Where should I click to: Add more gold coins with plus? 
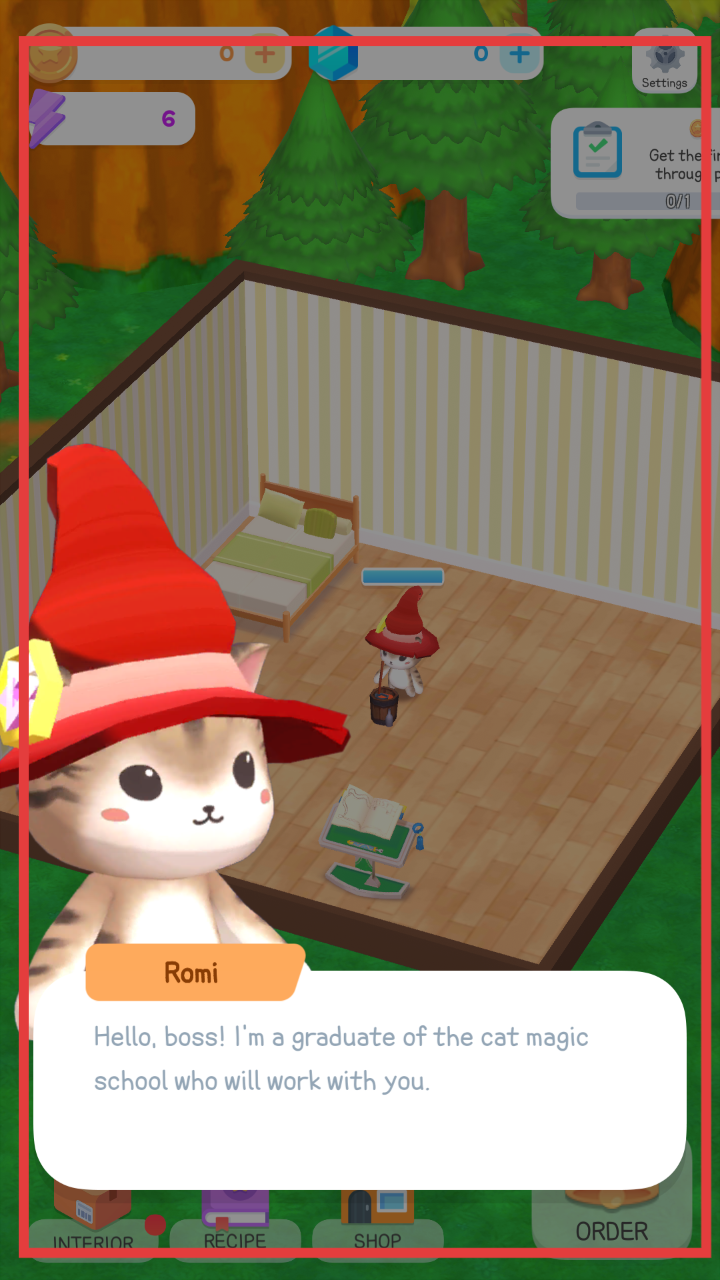coord(265,54)
